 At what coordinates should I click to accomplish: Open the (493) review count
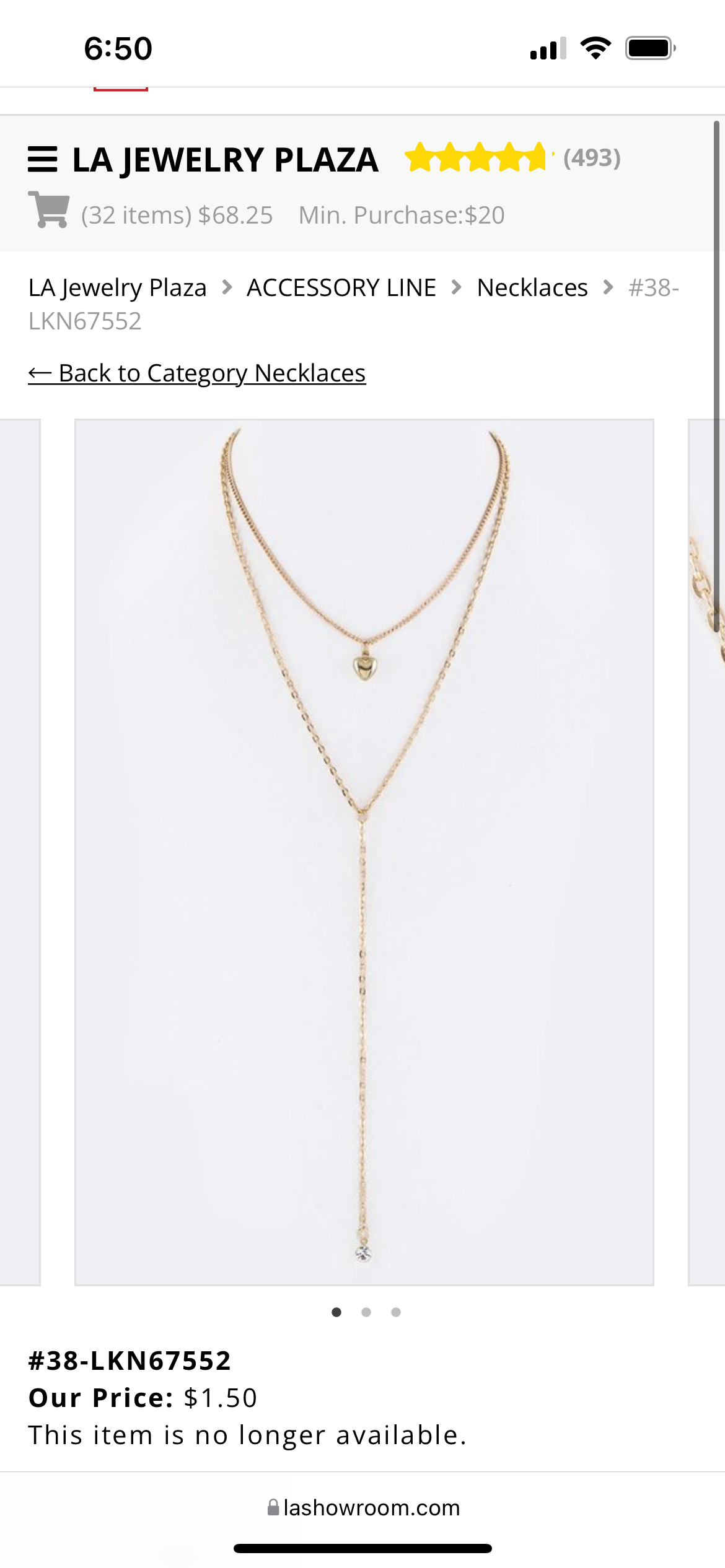coord(592,158)
